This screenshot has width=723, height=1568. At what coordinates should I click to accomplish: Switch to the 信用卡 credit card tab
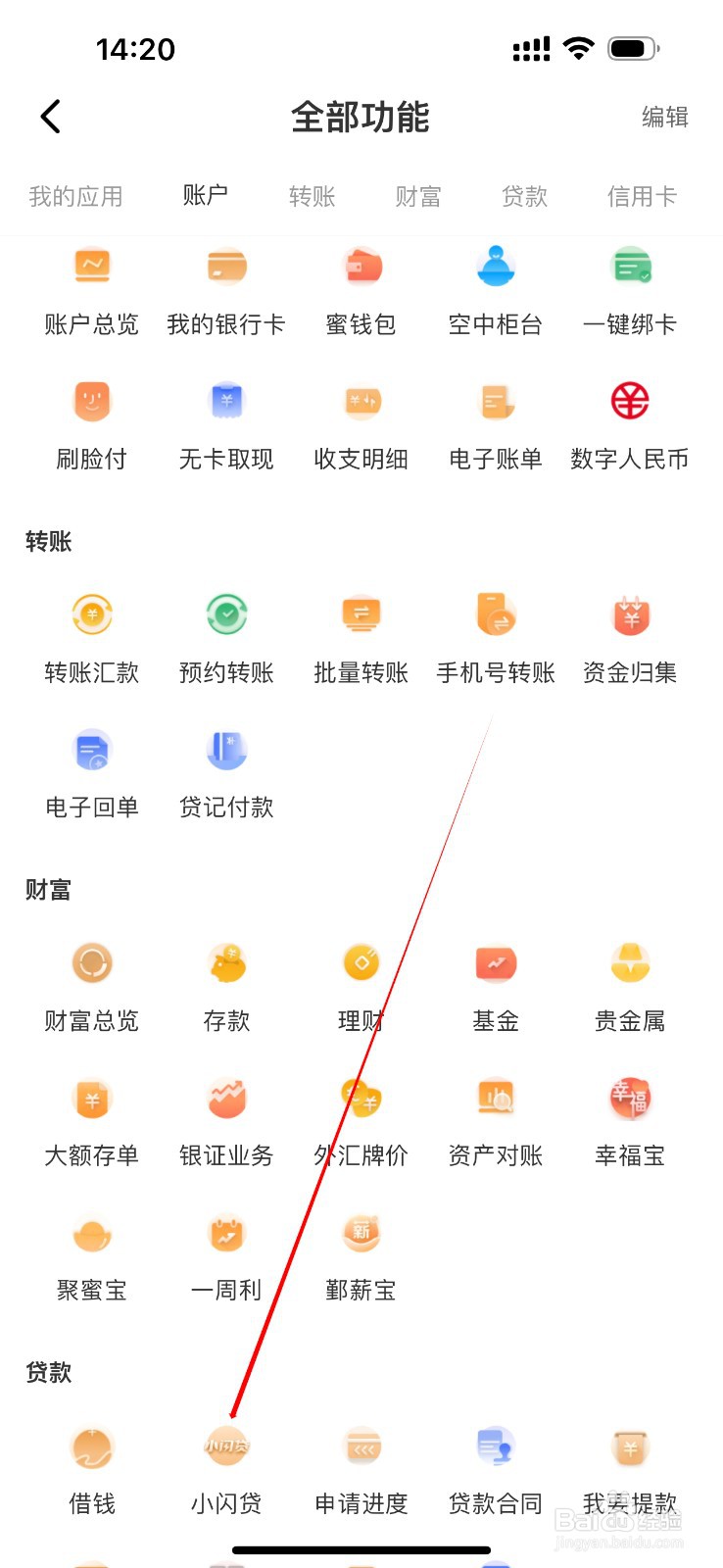pyautogui.click(x=641, y=196)
